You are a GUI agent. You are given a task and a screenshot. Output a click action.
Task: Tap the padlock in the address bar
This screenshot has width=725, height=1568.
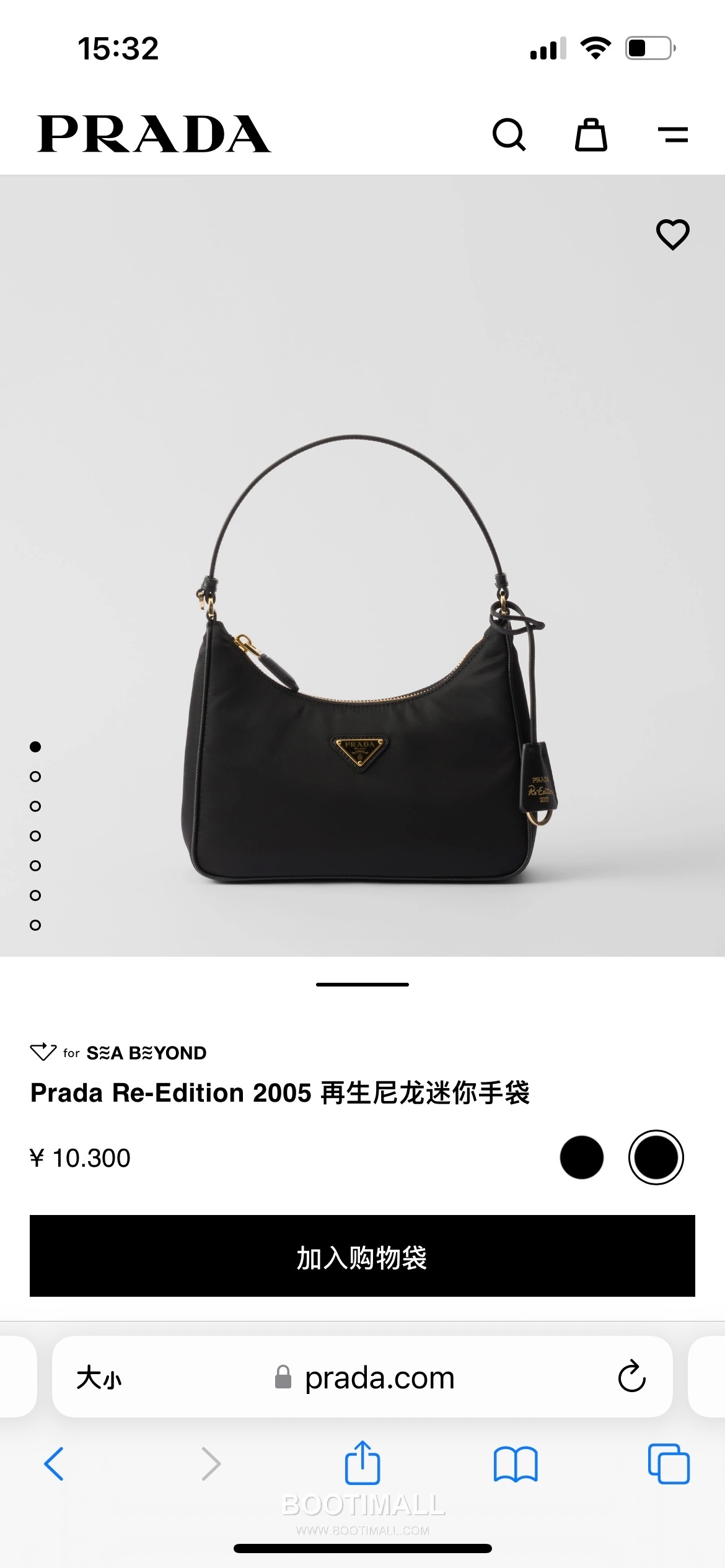[283, 1377]
